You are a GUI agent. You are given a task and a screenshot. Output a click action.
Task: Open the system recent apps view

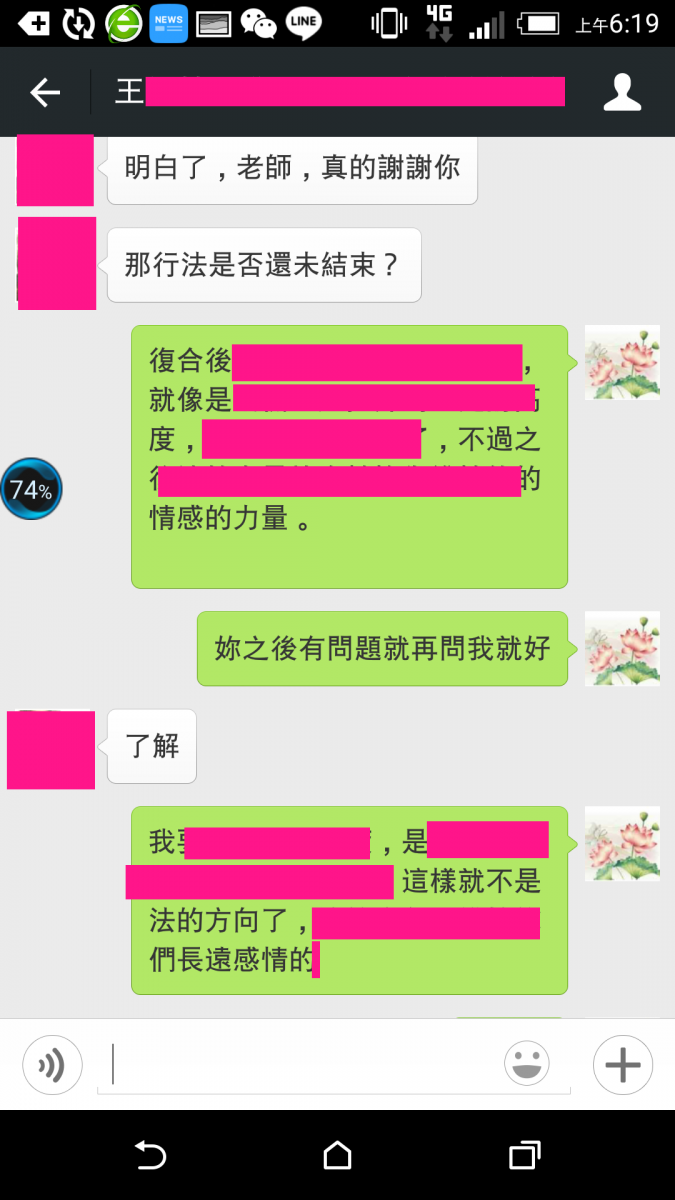tap(524, 1156)
